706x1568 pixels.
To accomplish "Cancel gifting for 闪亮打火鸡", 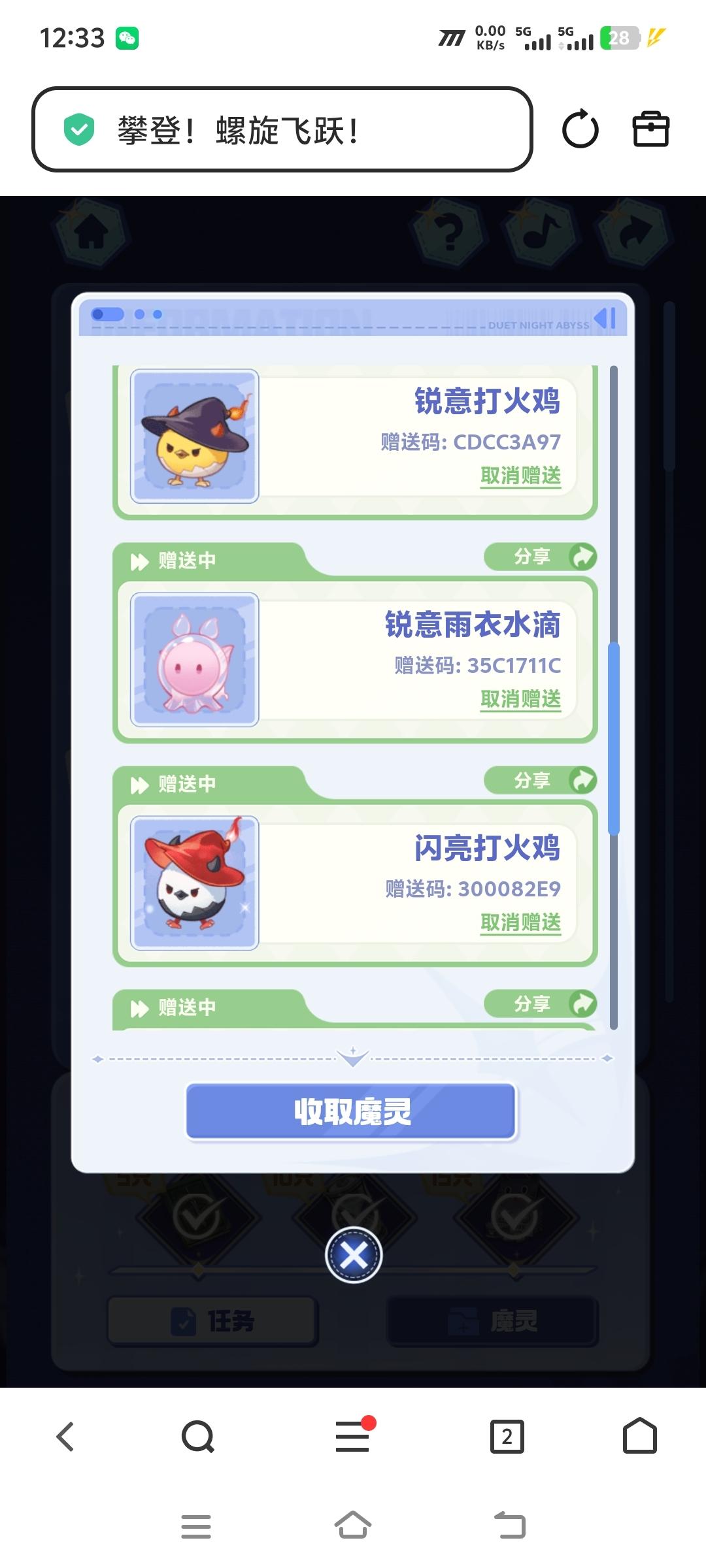I will coord(520,923).
